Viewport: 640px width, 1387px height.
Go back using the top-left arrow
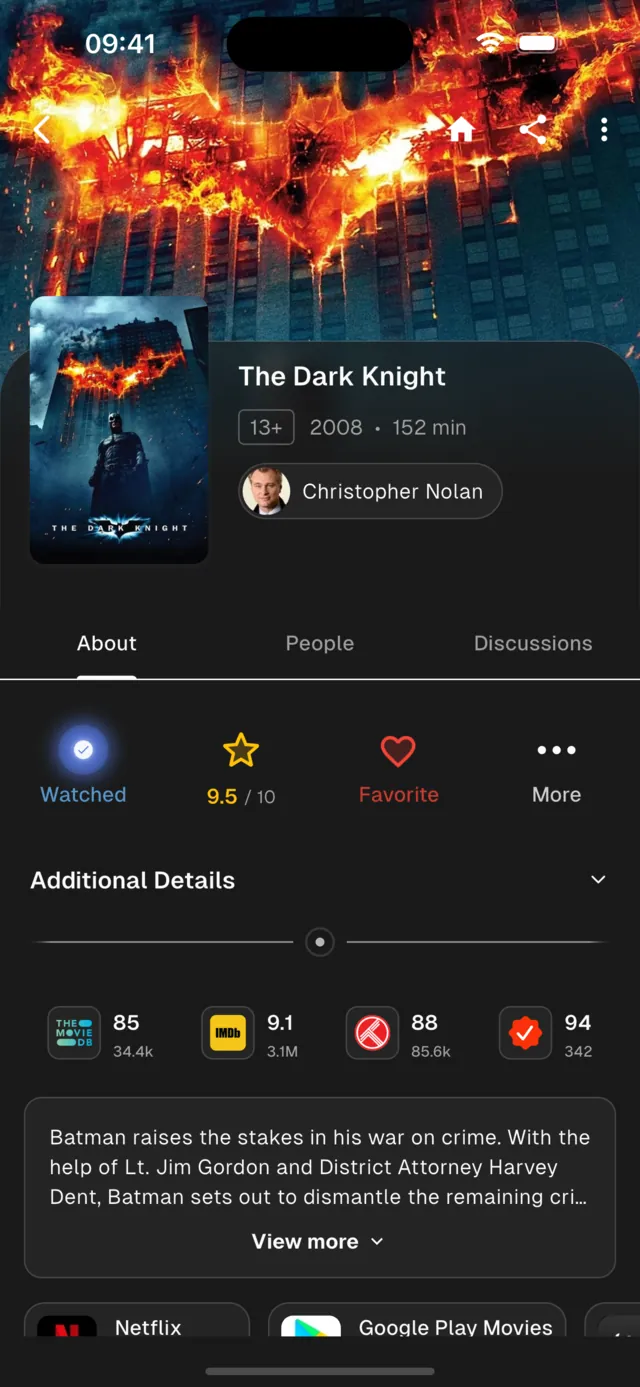42,130
